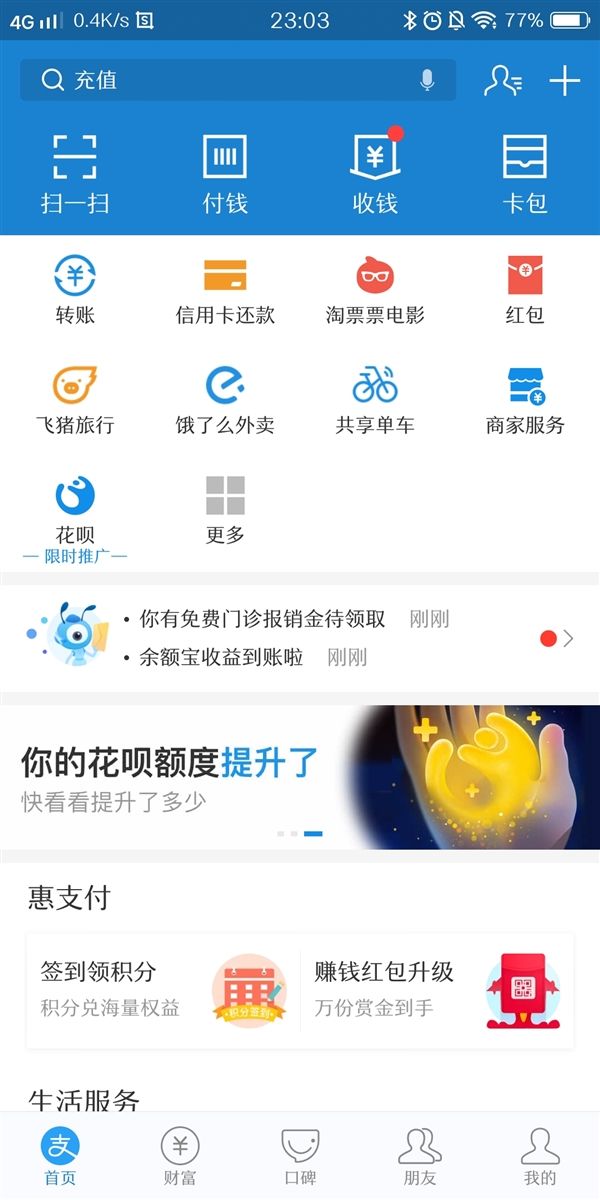The height and width of the screenshot is (1200, 600).
Task: Show 更多 apps
Action: click(225, 509)
